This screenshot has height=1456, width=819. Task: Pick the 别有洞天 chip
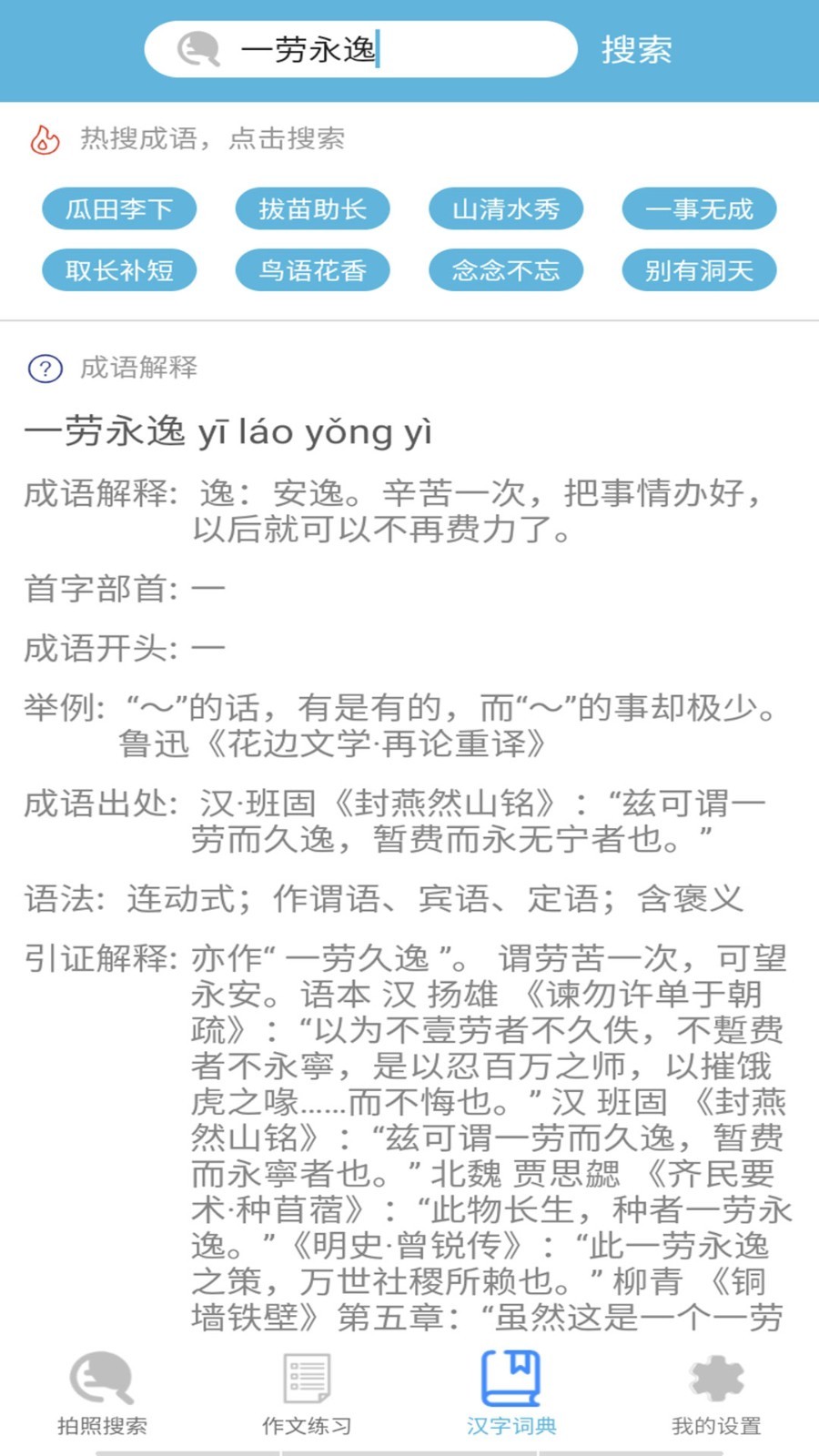pyautogui.click(x=699, y=270)
